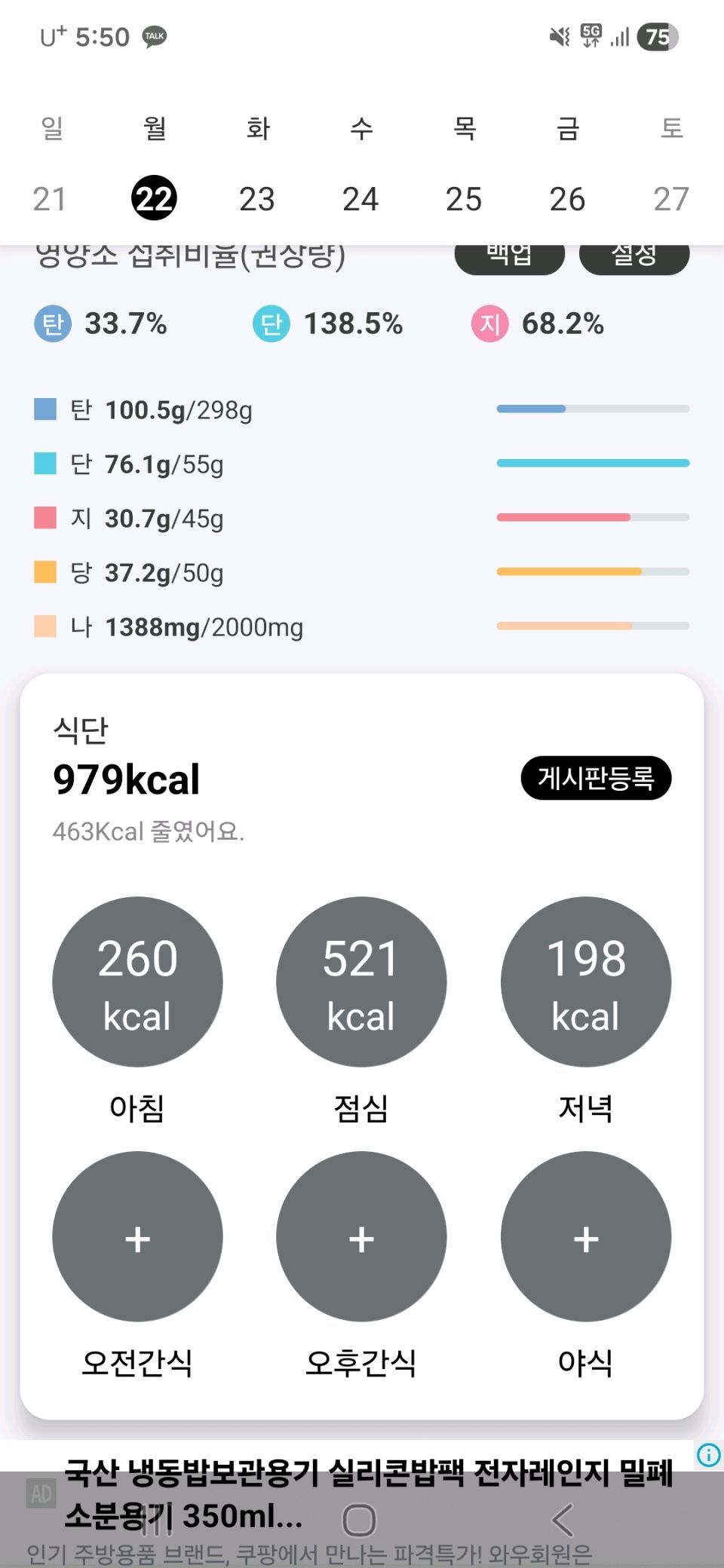The image size is (724, 1568).
Task: Open the 198 kcal 저녁 dinner entry
Action: pyautogui.click(x=586, y=981)
